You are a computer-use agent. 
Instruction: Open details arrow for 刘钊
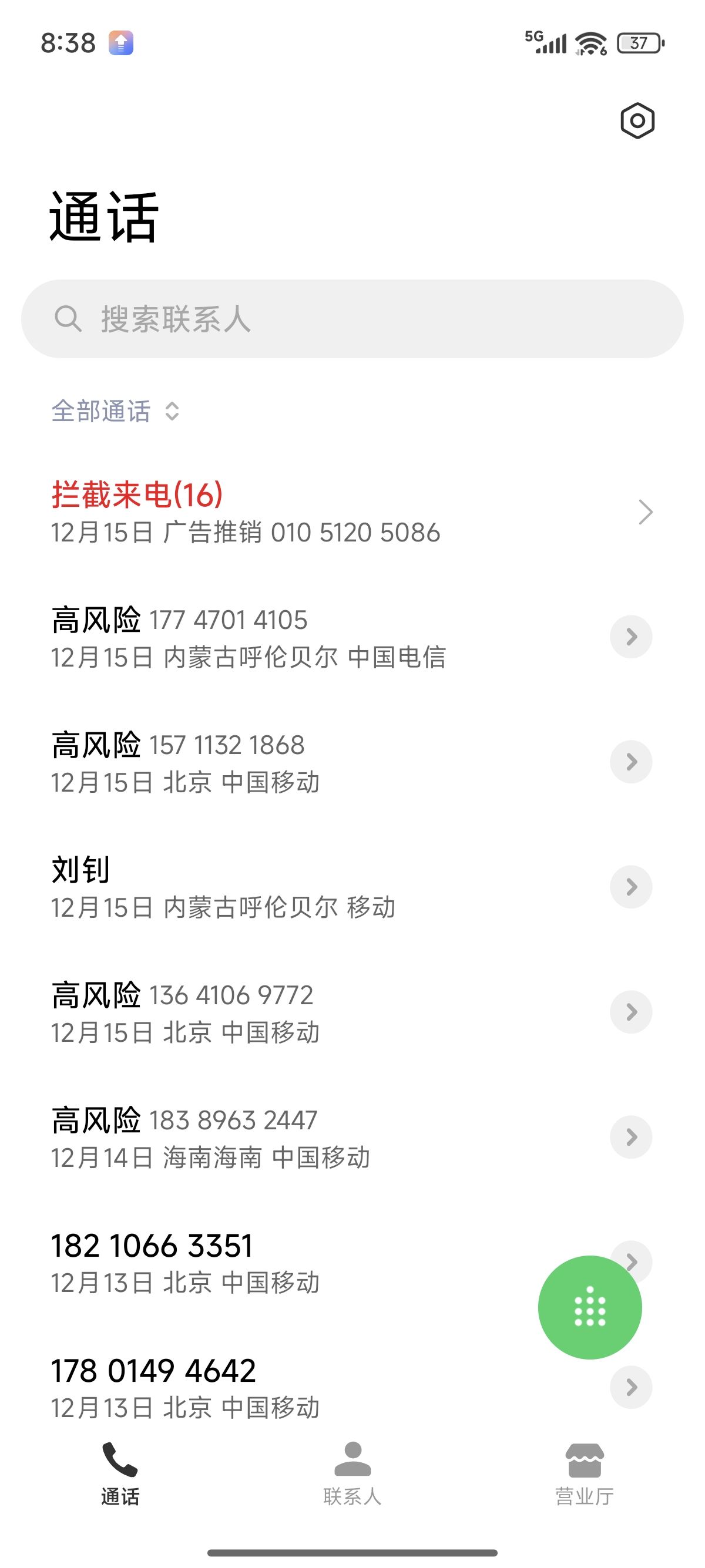[x=631, y=887]
